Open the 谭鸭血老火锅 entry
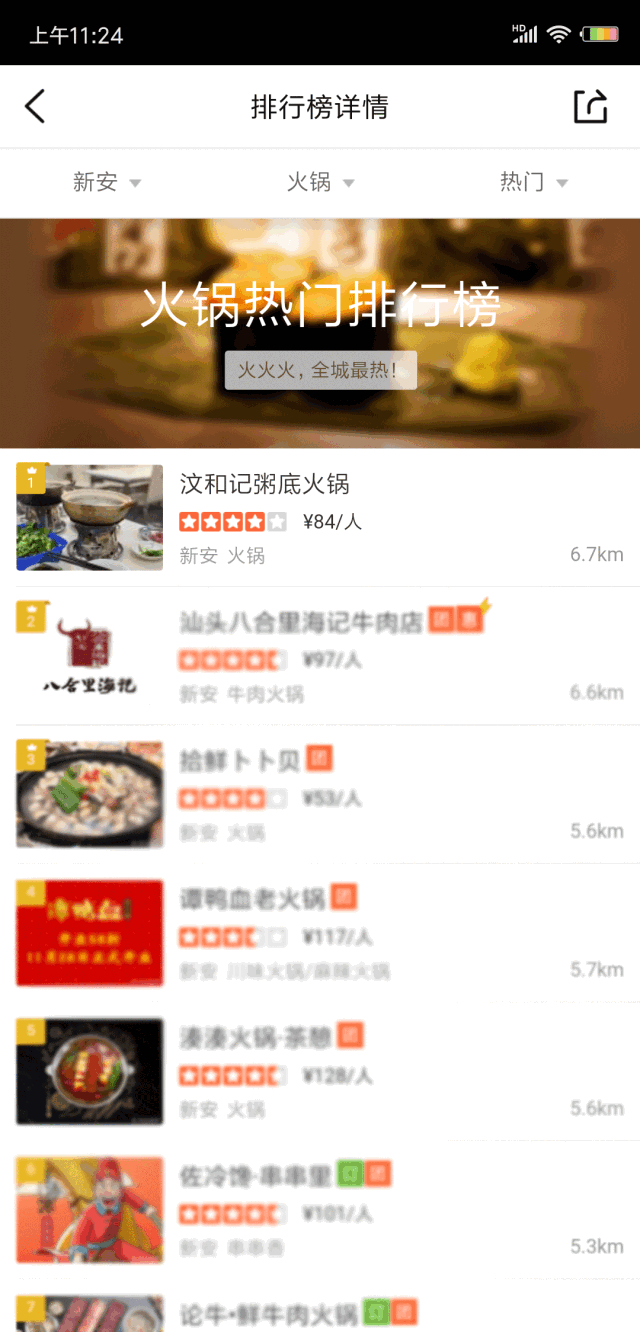 click(320, 933)
